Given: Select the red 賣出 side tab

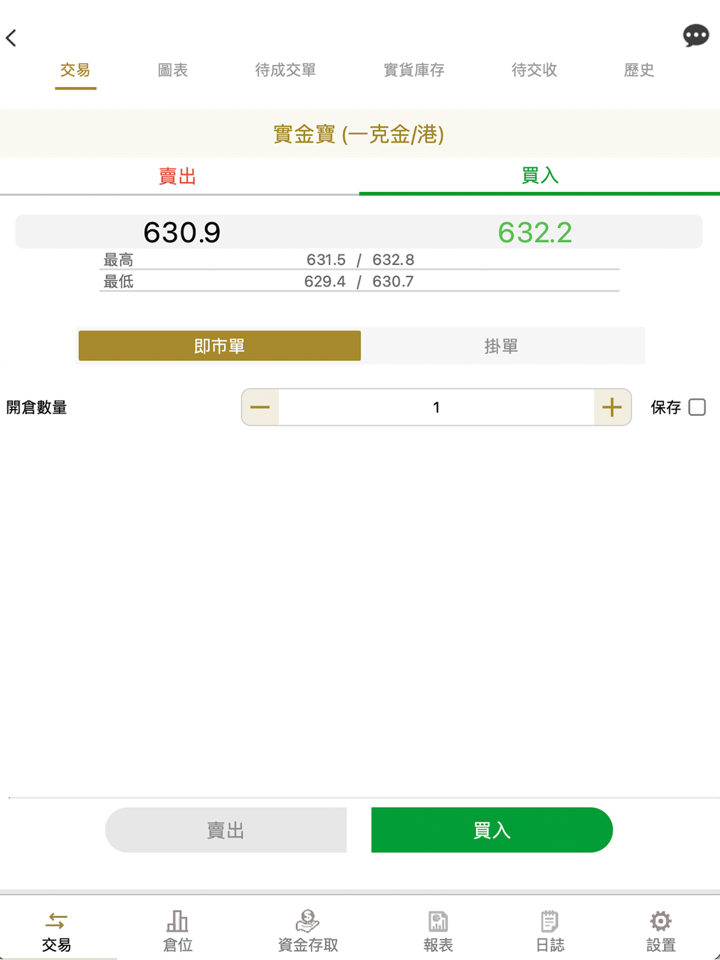Looking at the screenshot, I should (x=178, y=176).
